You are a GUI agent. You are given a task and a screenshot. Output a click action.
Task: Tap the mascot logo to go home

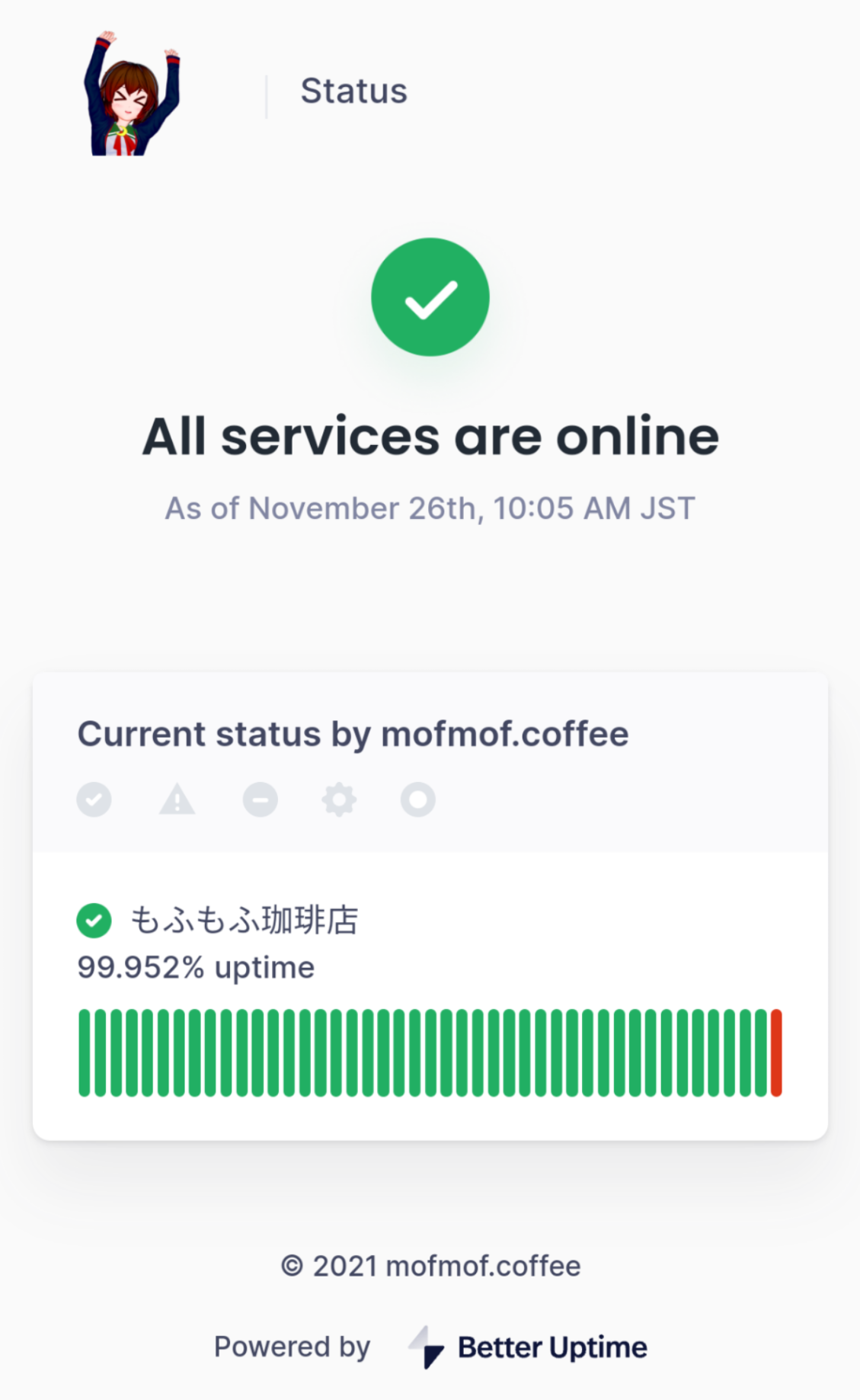pos(132,94)
